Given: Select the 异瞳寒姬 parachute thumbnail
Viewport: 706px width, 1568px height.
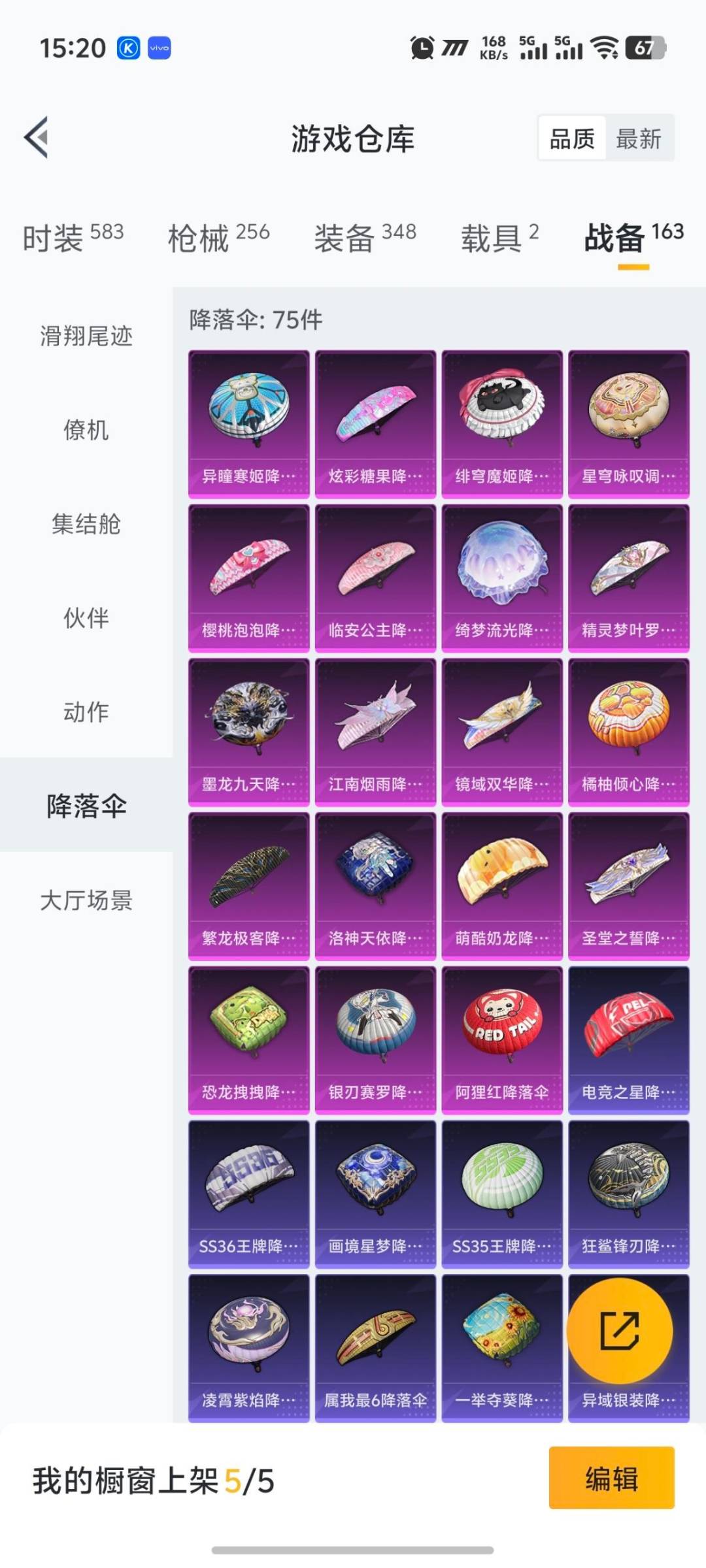Looking at the screenshot, I should [x=249, y=412].
